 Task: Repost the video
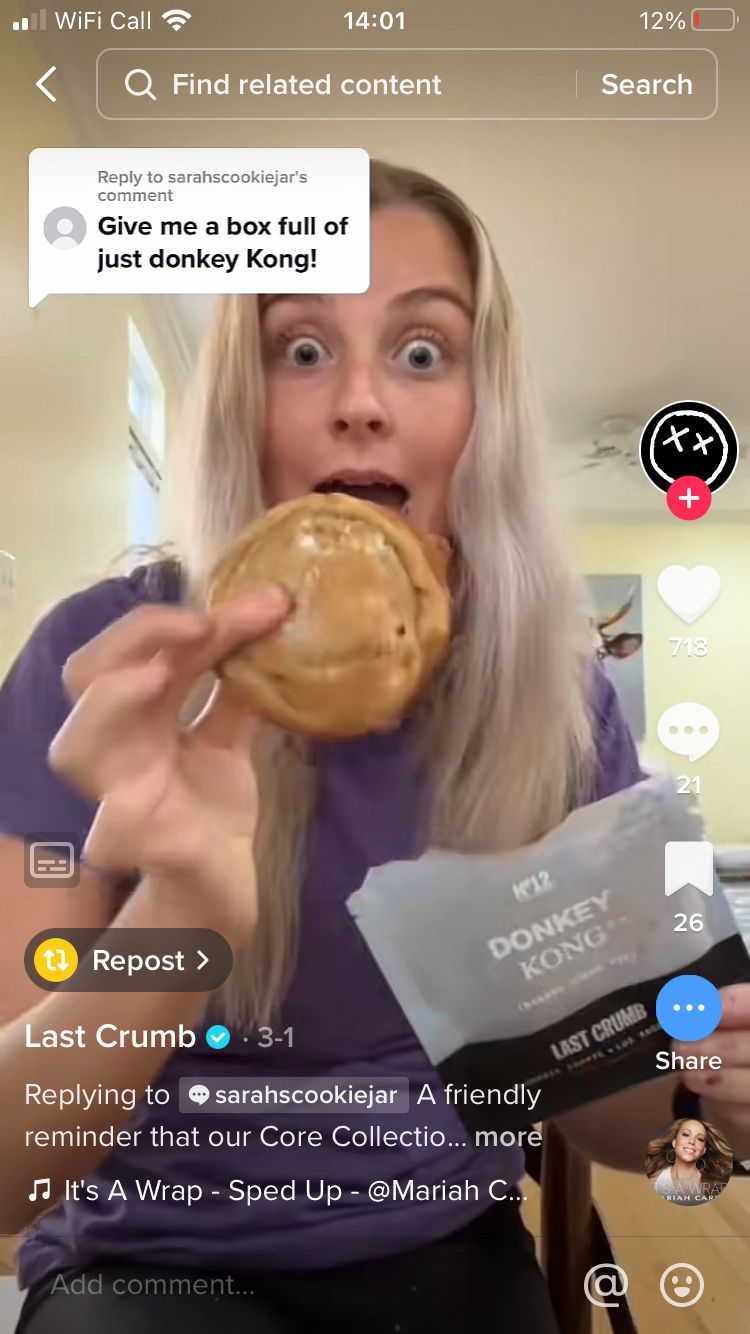(117, 959)
